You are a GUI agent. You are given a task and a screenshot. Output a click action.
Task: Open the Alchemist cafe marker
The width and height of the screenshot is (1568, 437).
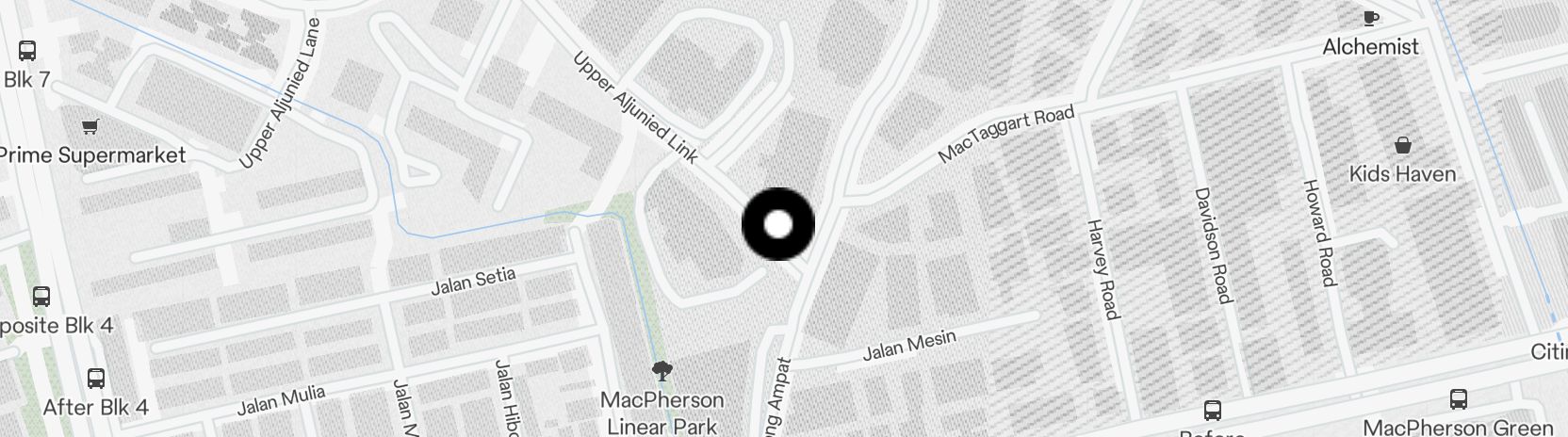(x=1370, y=19)
